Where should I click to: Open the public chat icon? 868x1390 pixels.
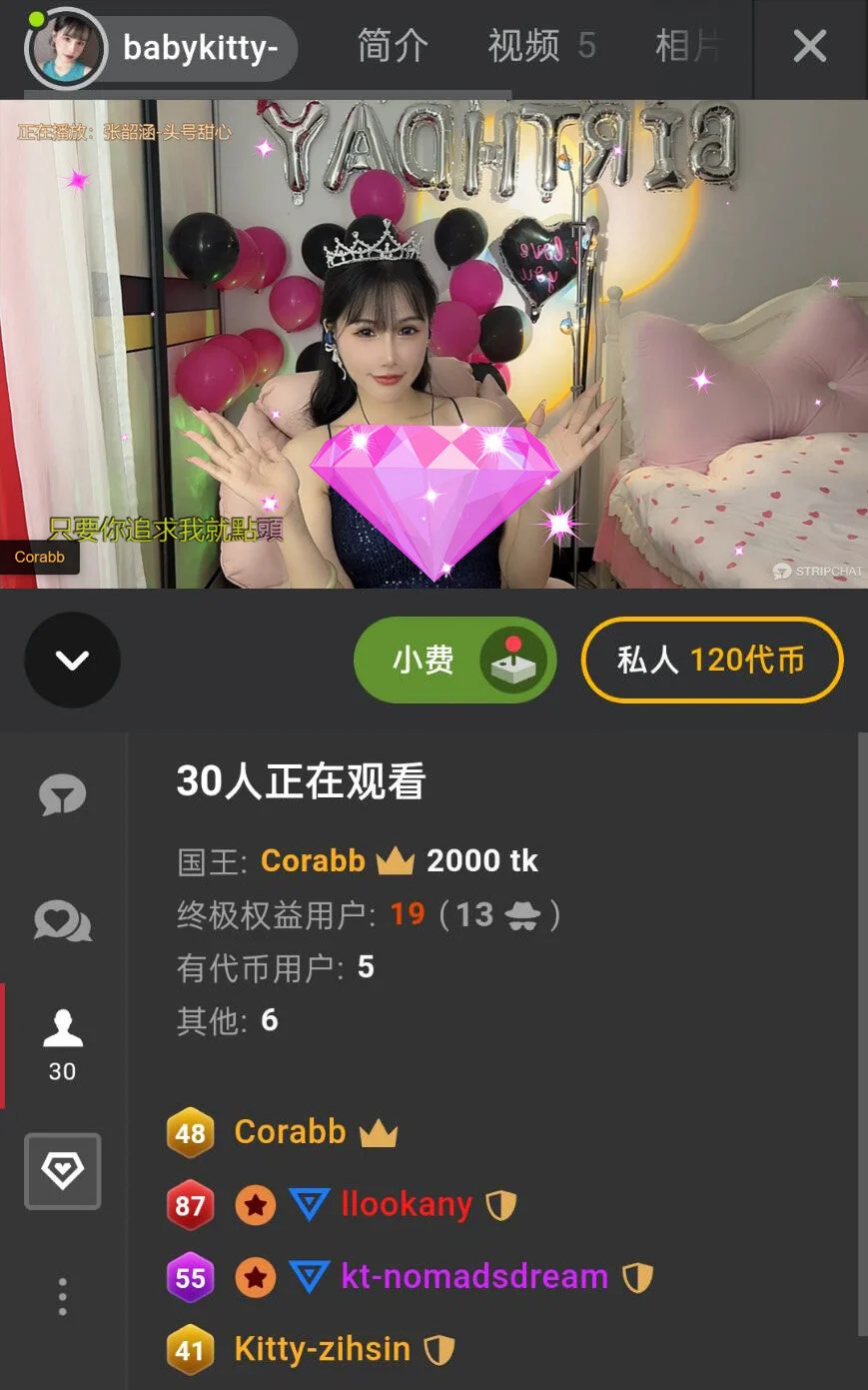[62, 795]
